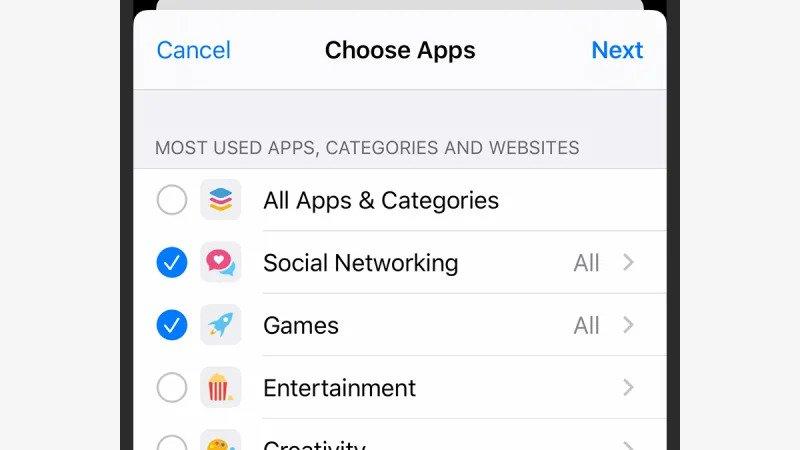Tap Next to continue

click(617, 50)
